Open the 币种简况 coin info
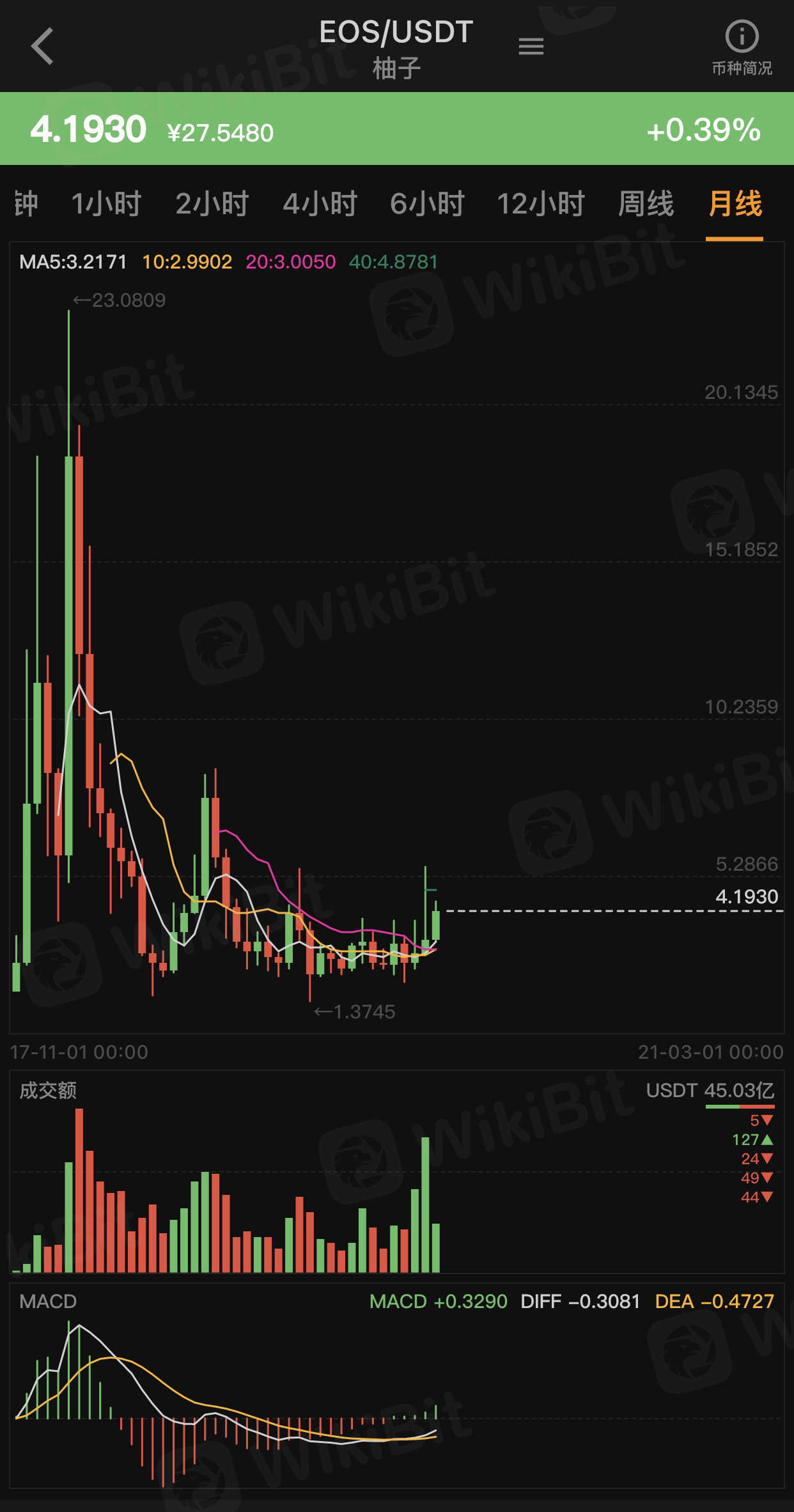This screenshot has width=794, height=1512. [742, 48]
